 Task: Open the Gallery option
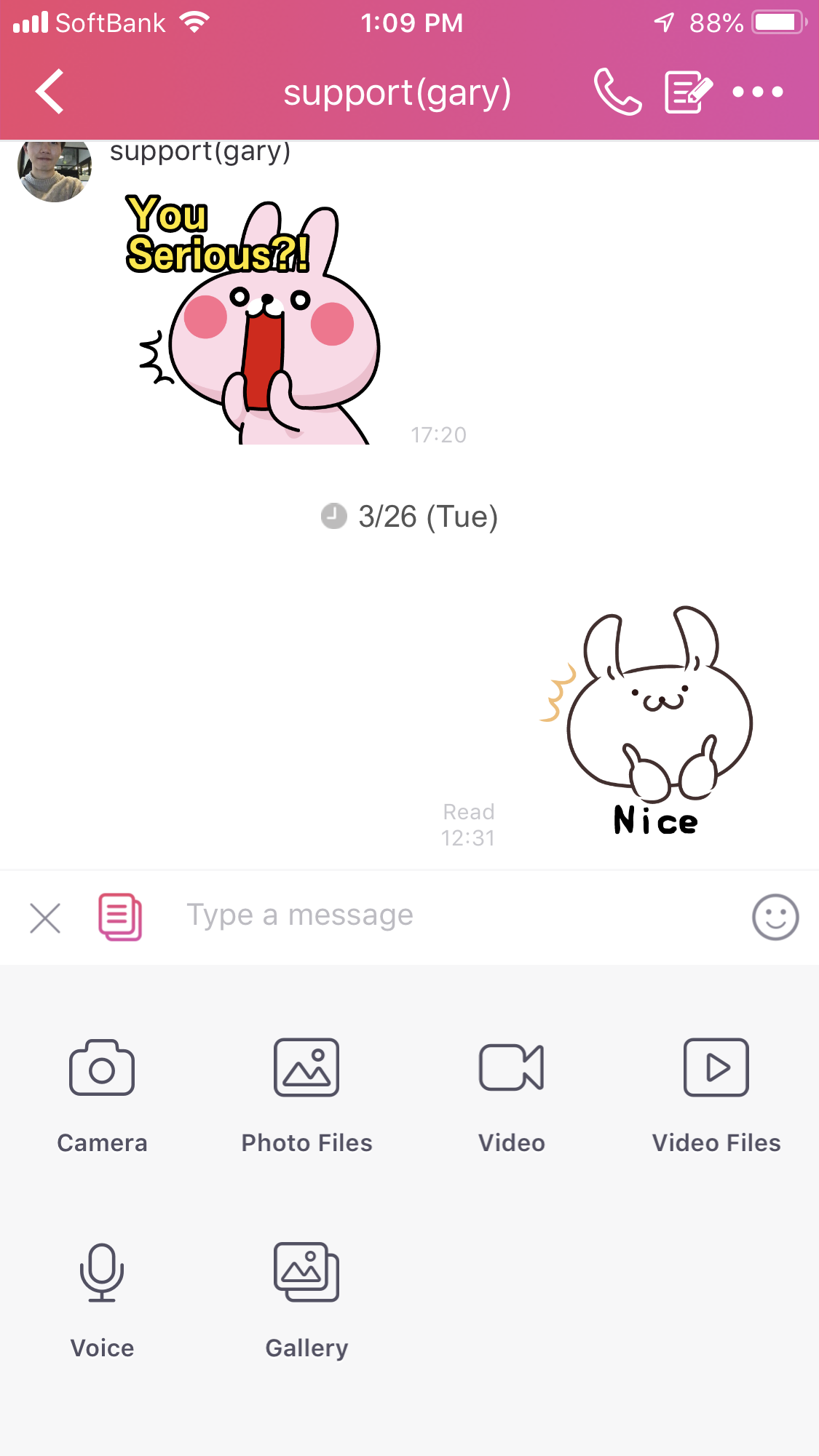point(306,1297)
